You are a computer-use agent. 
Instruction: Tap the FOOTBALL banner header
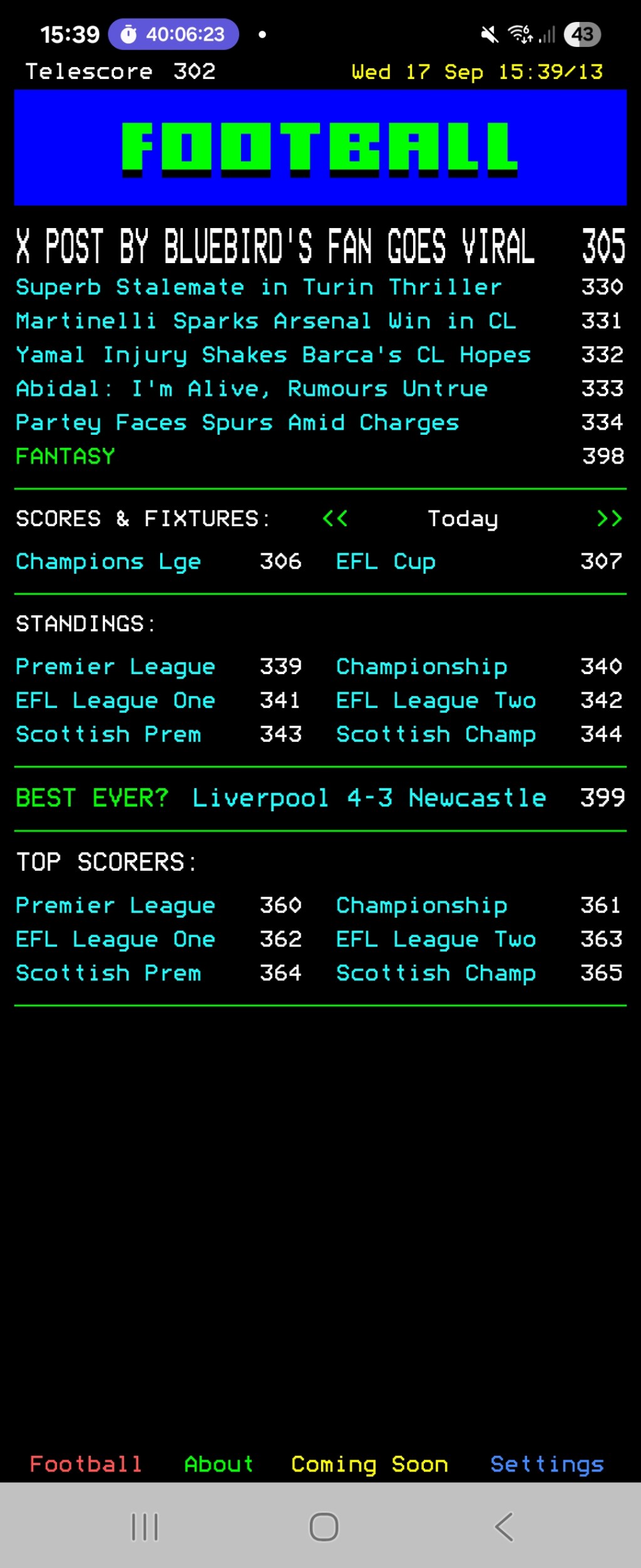(x=320, y=147)
